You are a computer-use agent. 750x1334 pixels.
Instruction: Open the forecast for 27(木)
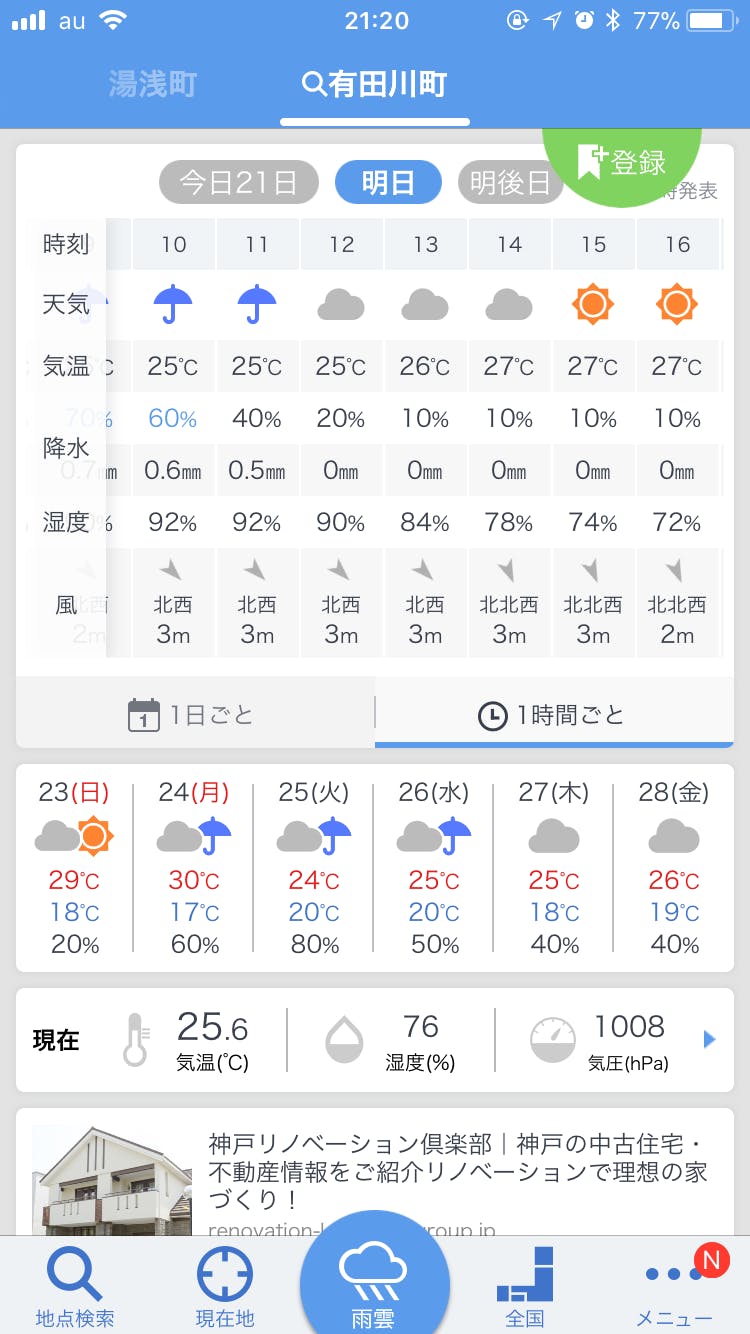coord(554,867)
